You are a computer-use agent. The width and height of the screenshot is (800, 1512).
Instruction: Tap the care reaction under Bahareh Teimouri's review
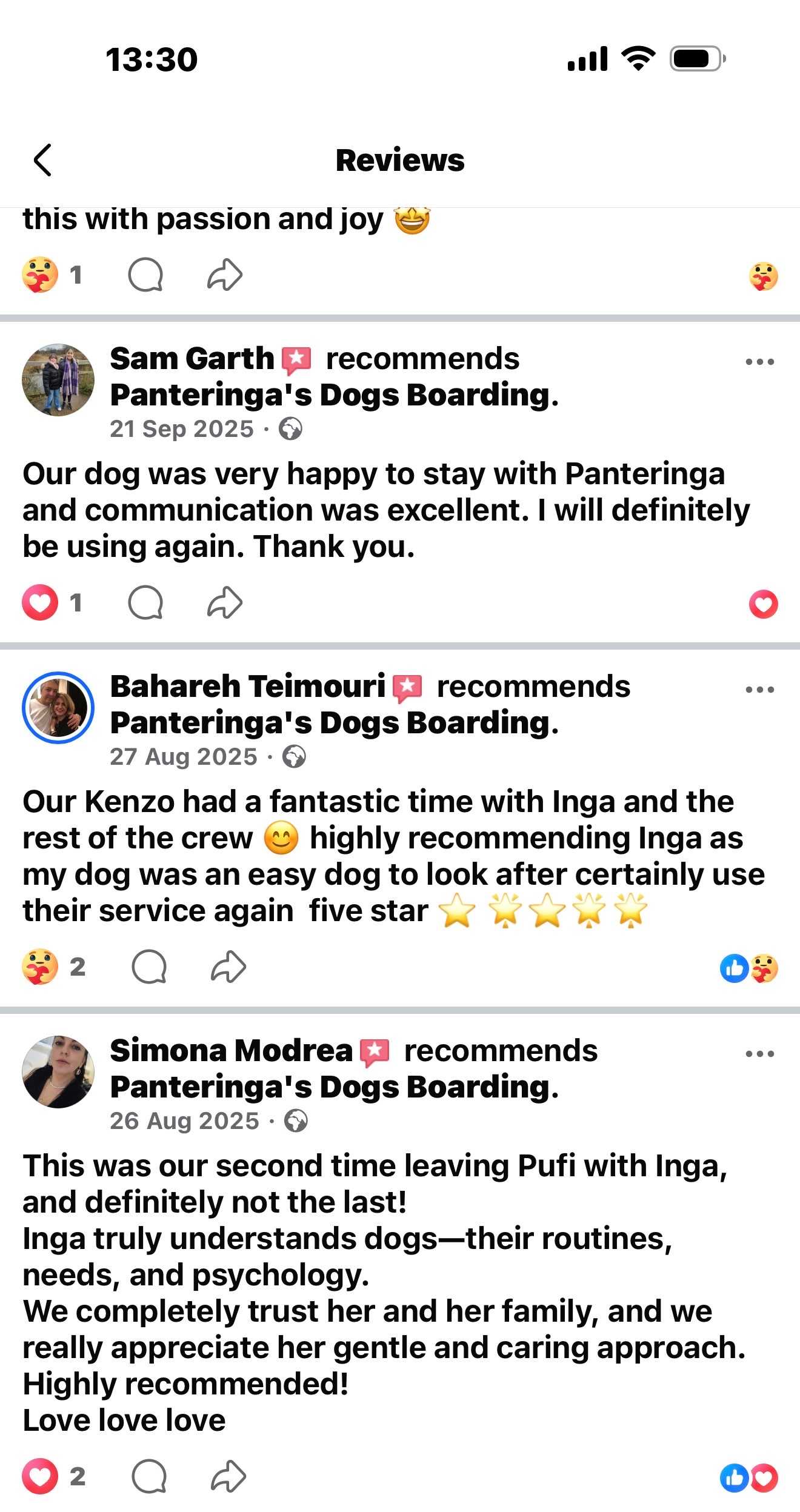tap(40, 967)
